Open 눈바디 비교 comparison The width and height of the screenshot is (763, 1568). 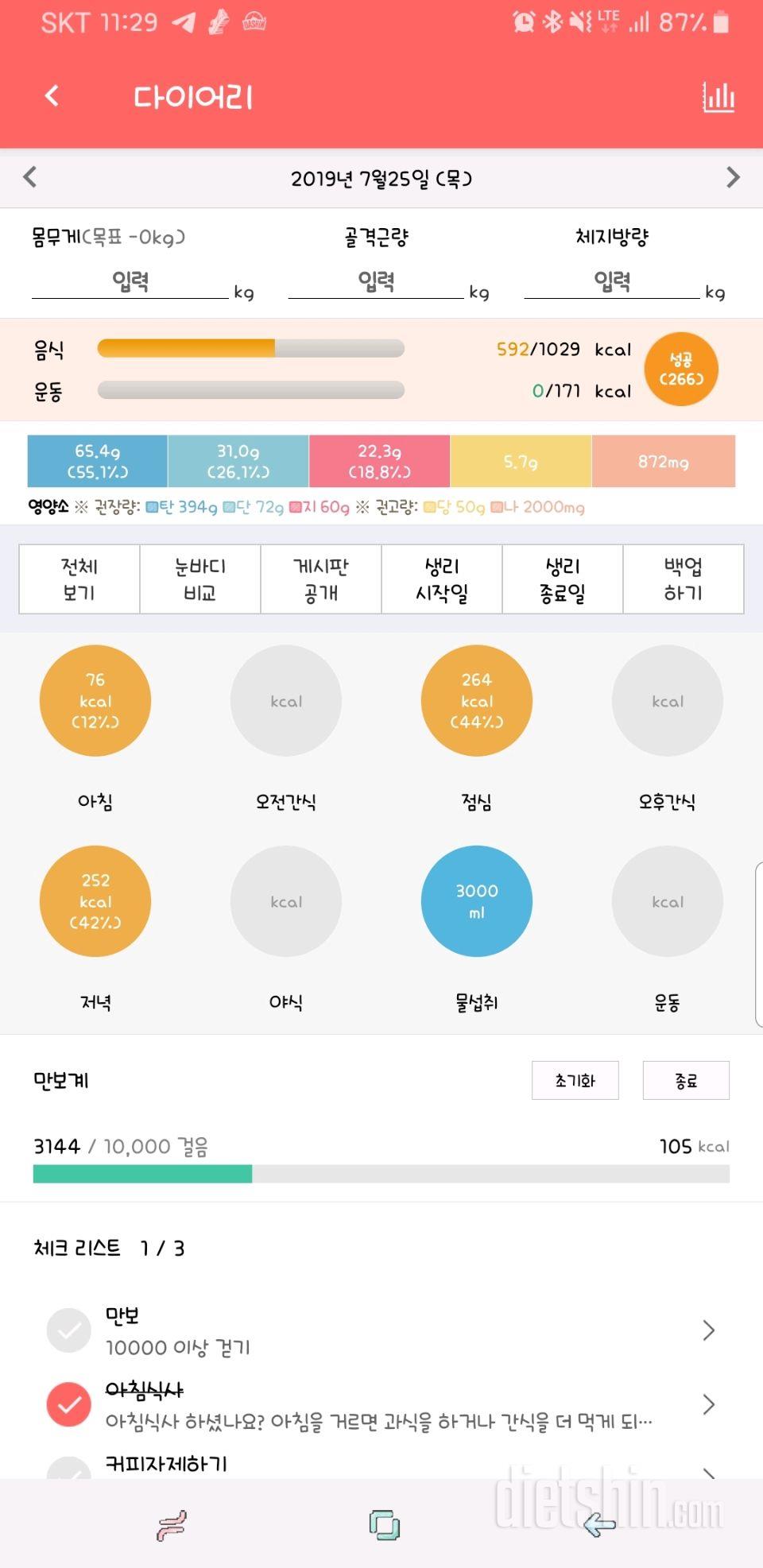click(x=200, y=579)
